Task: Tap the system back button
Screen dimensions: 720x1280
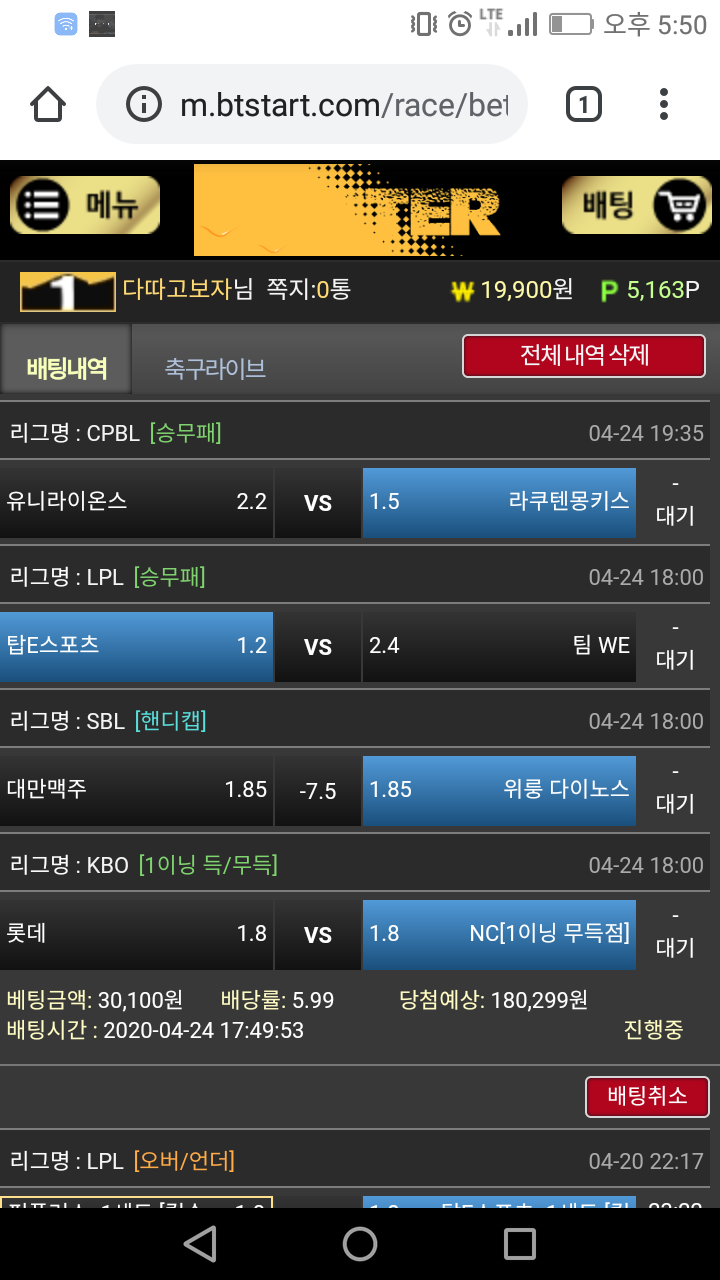Action: point(200,1244)
